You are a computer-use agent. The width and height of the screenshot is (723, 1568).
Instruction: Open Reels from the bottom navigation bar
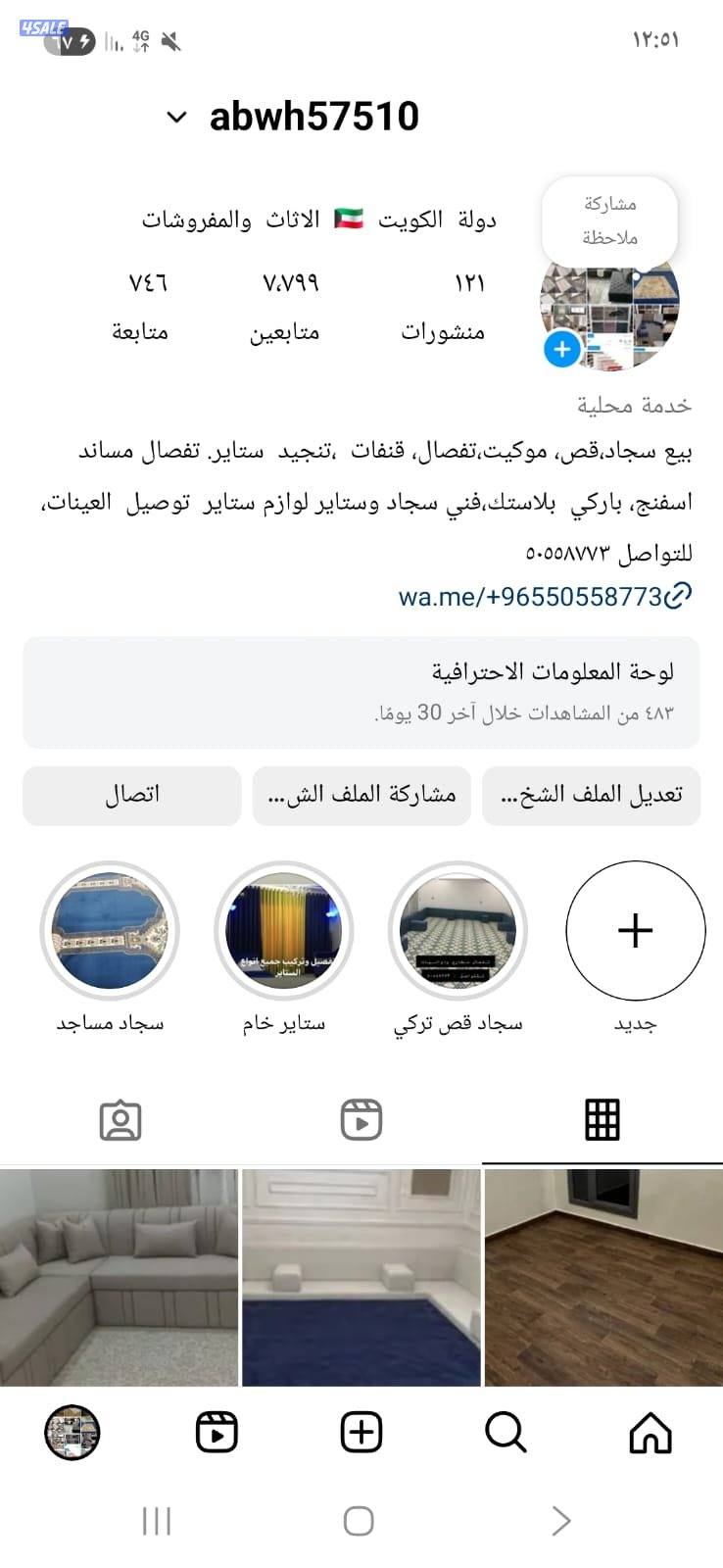pos(217,1432)
